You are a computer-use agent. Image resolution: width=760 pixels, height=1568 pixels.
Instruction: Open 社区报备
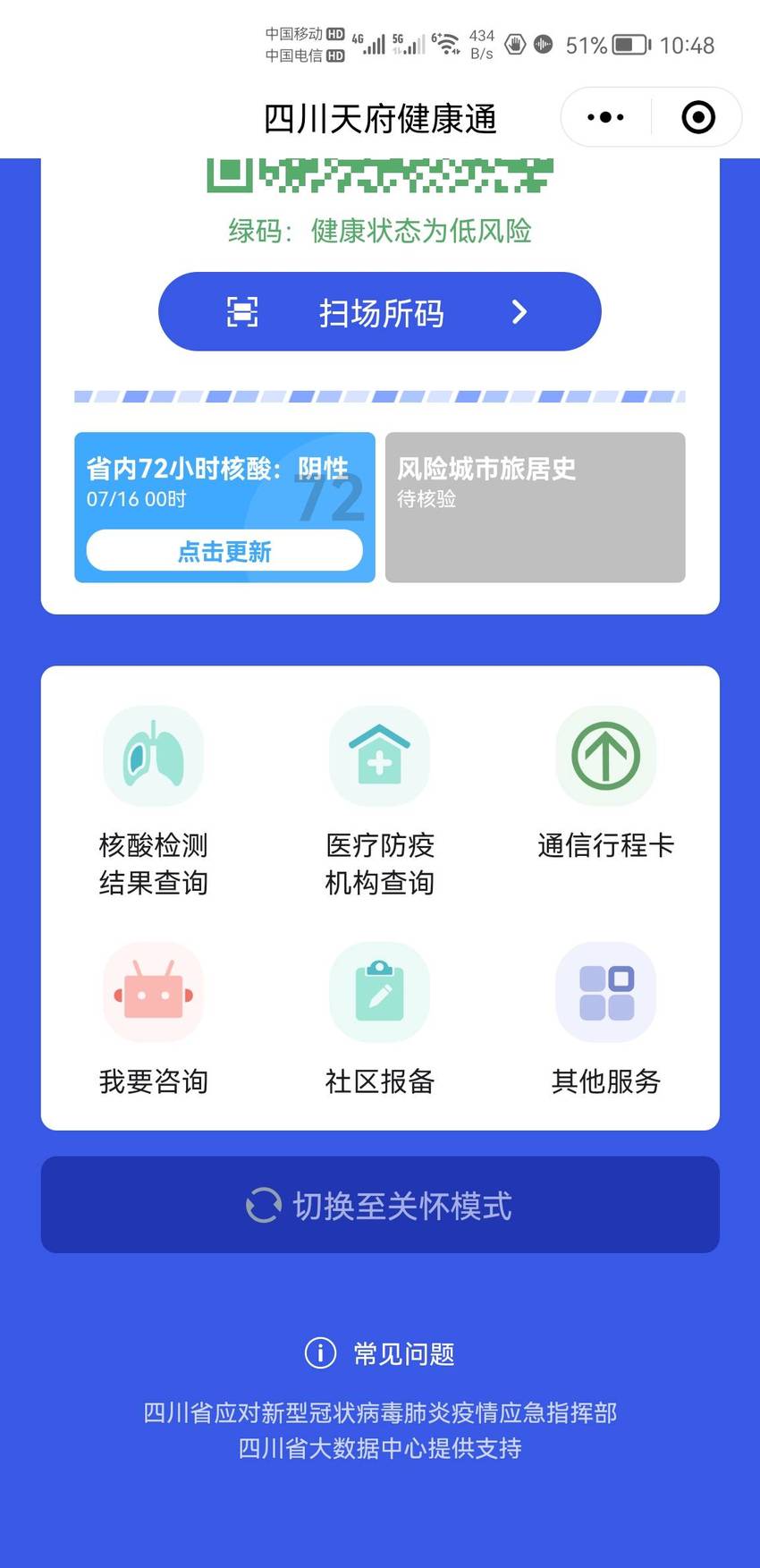(380, 1020)
